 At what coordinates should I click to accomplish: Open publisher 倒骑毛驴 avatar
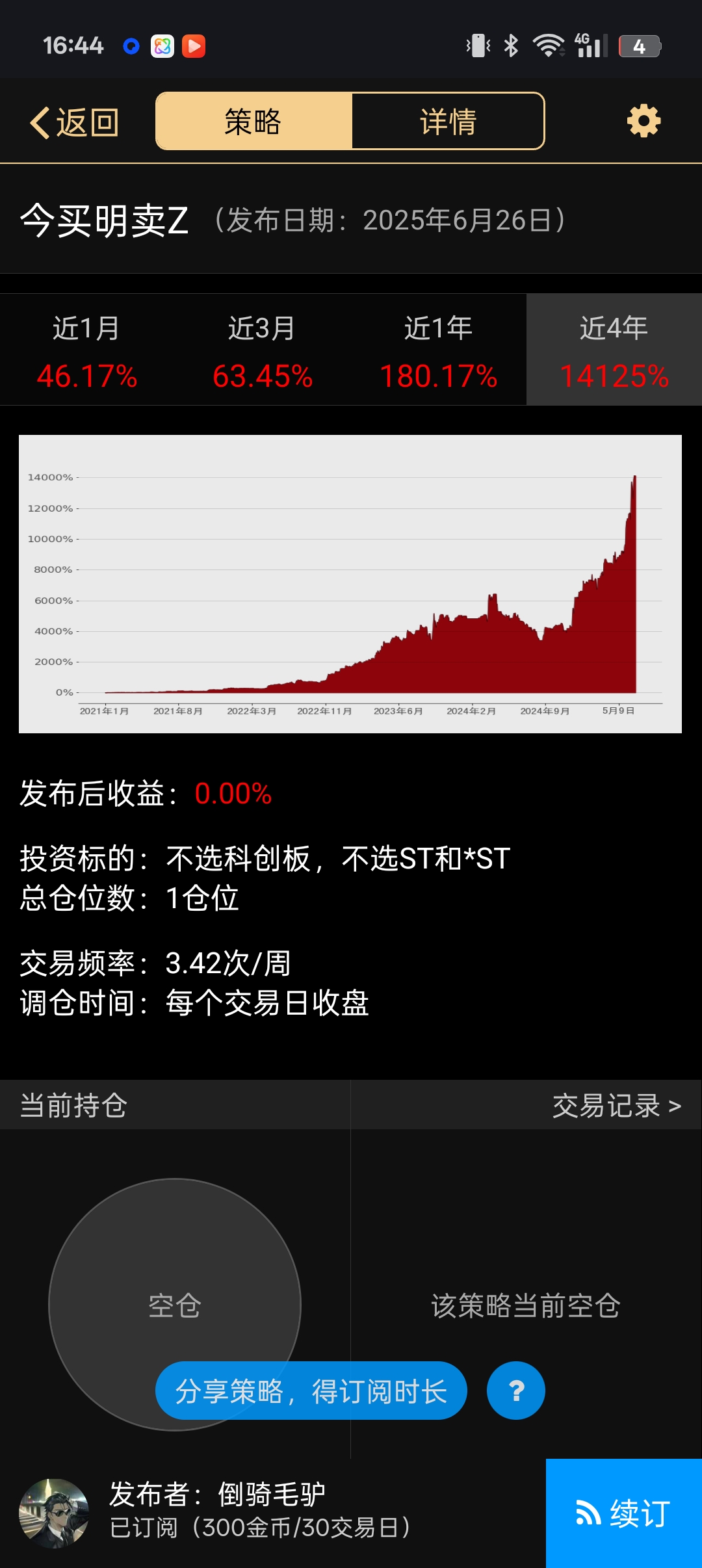coord(54,1513)
